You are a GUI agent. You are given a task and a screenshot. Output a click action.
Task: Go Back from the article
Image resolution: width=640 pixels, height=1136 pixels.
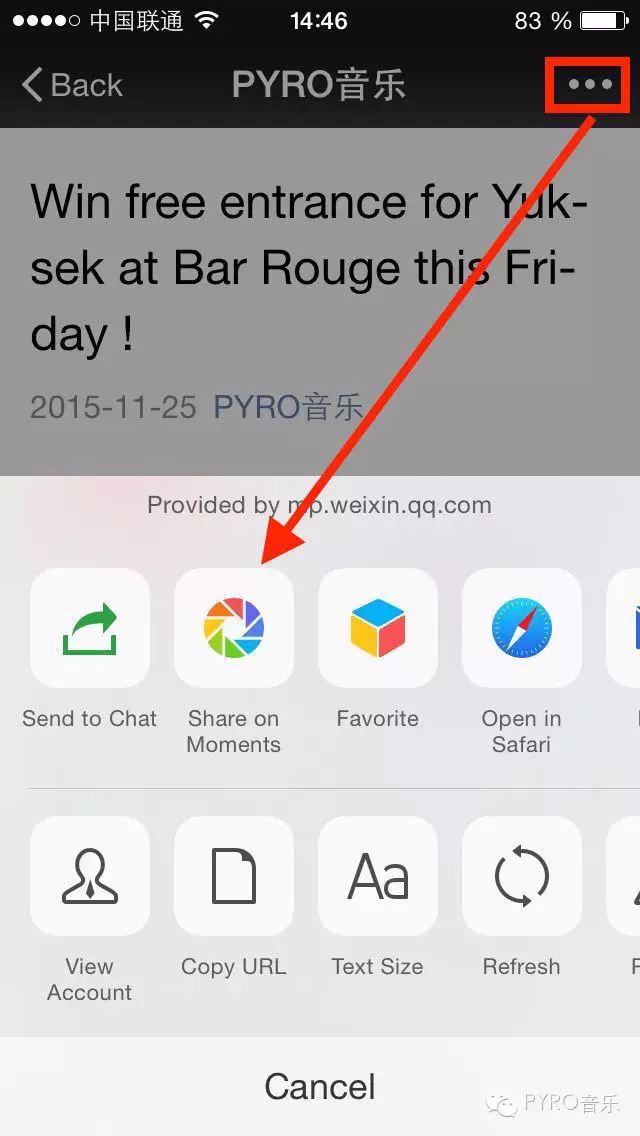[x=72, y=85]
